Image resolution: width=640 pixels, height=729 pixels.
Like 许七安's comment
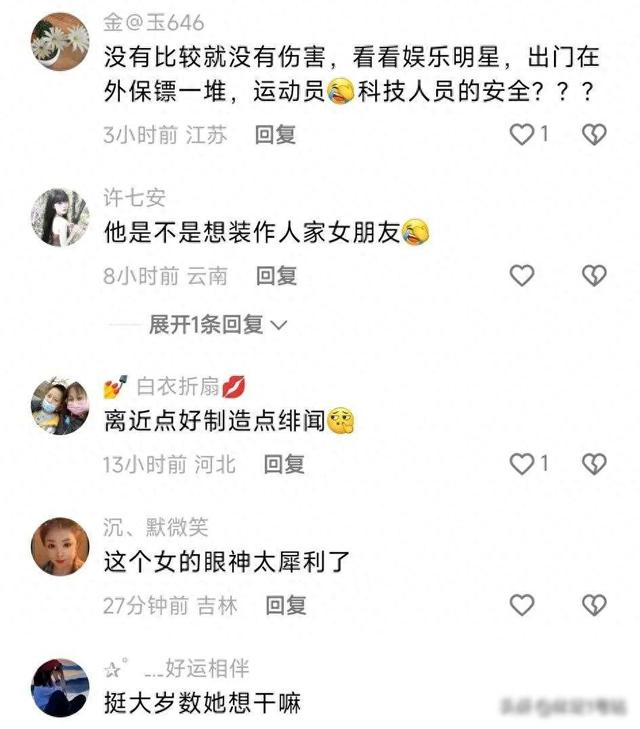coord(522,276)
